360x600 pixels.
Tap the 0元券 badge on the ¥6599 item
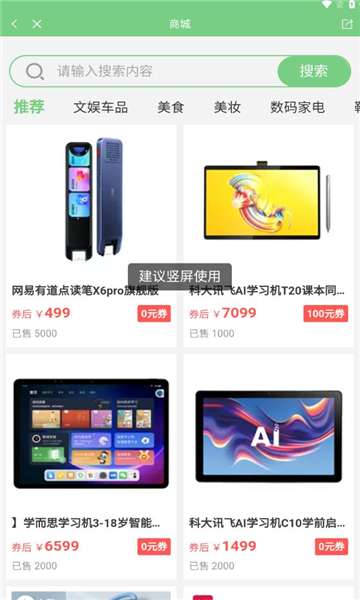pos(154,546)
